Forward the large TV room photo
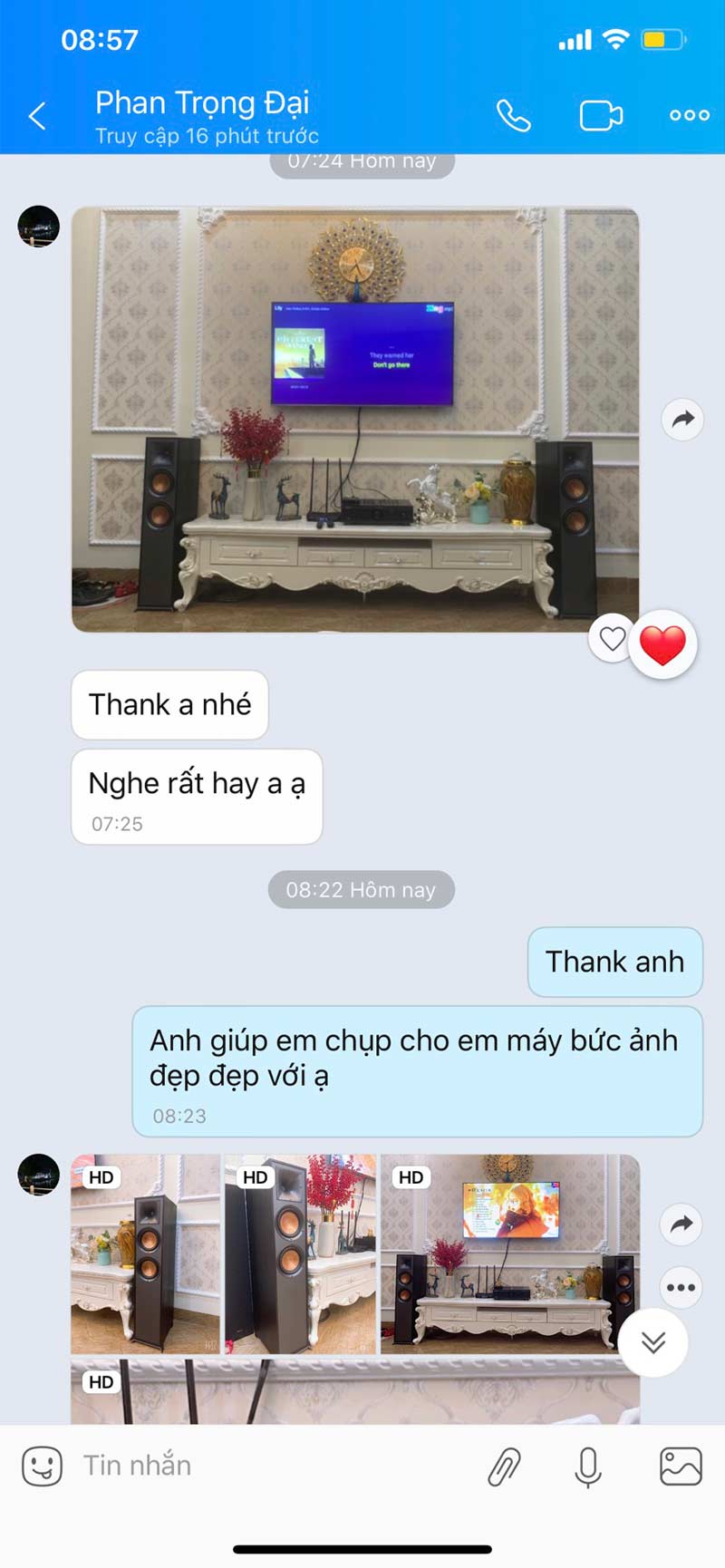 [x=682, y=419]
